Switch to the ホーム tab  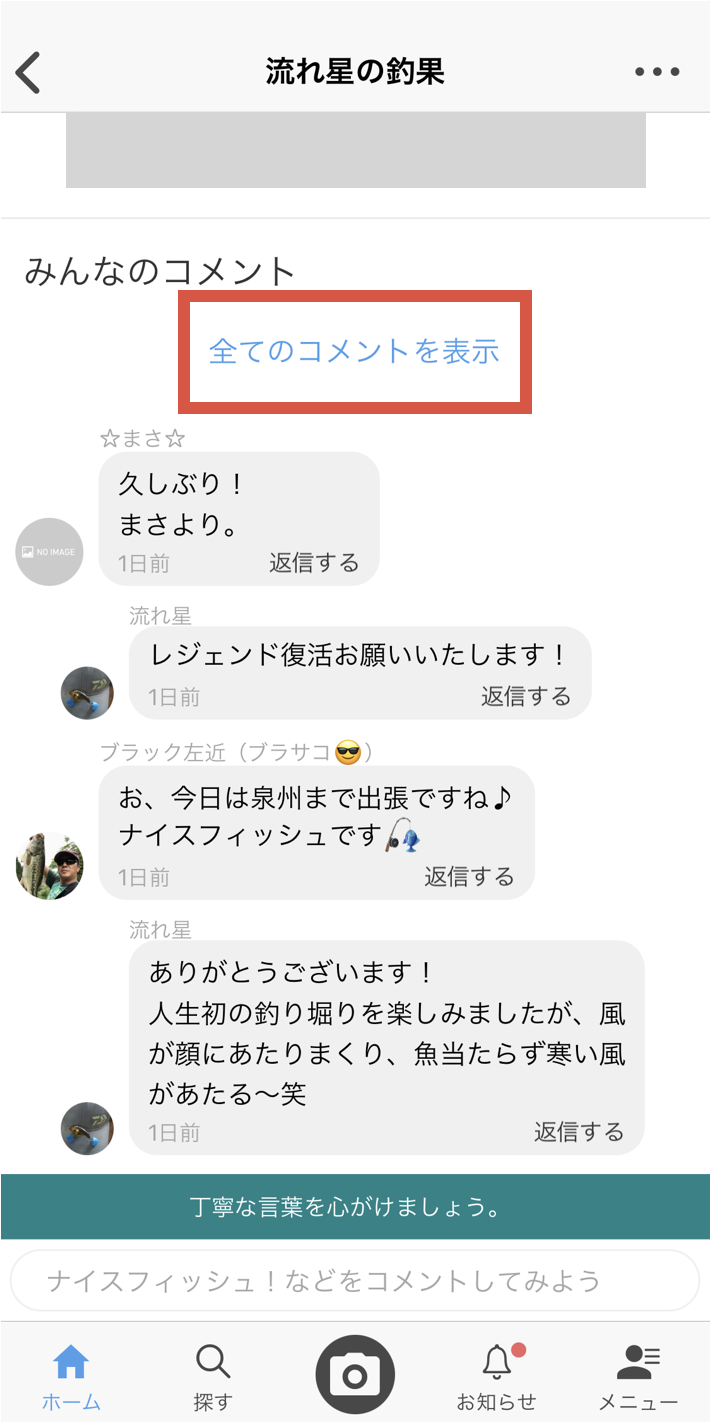click(71, 1375)
